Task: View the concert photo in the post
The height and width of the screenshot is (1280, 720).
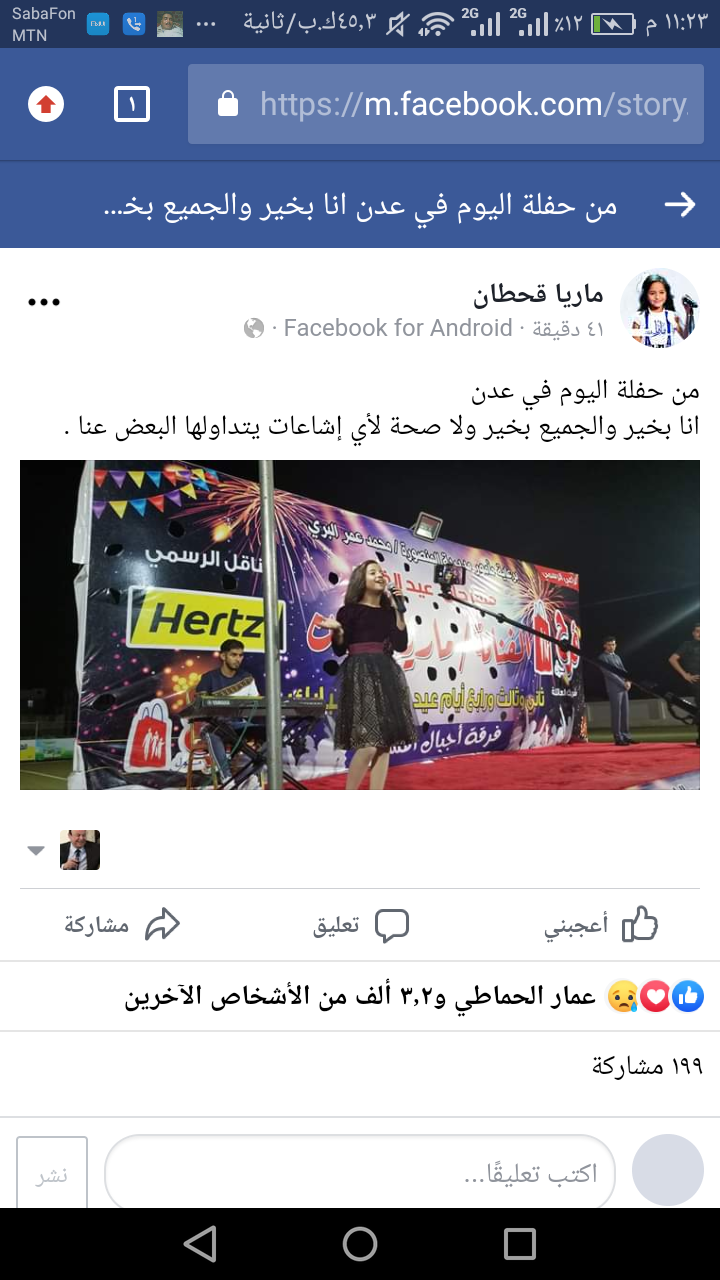Action: click(x=360, y=625)
